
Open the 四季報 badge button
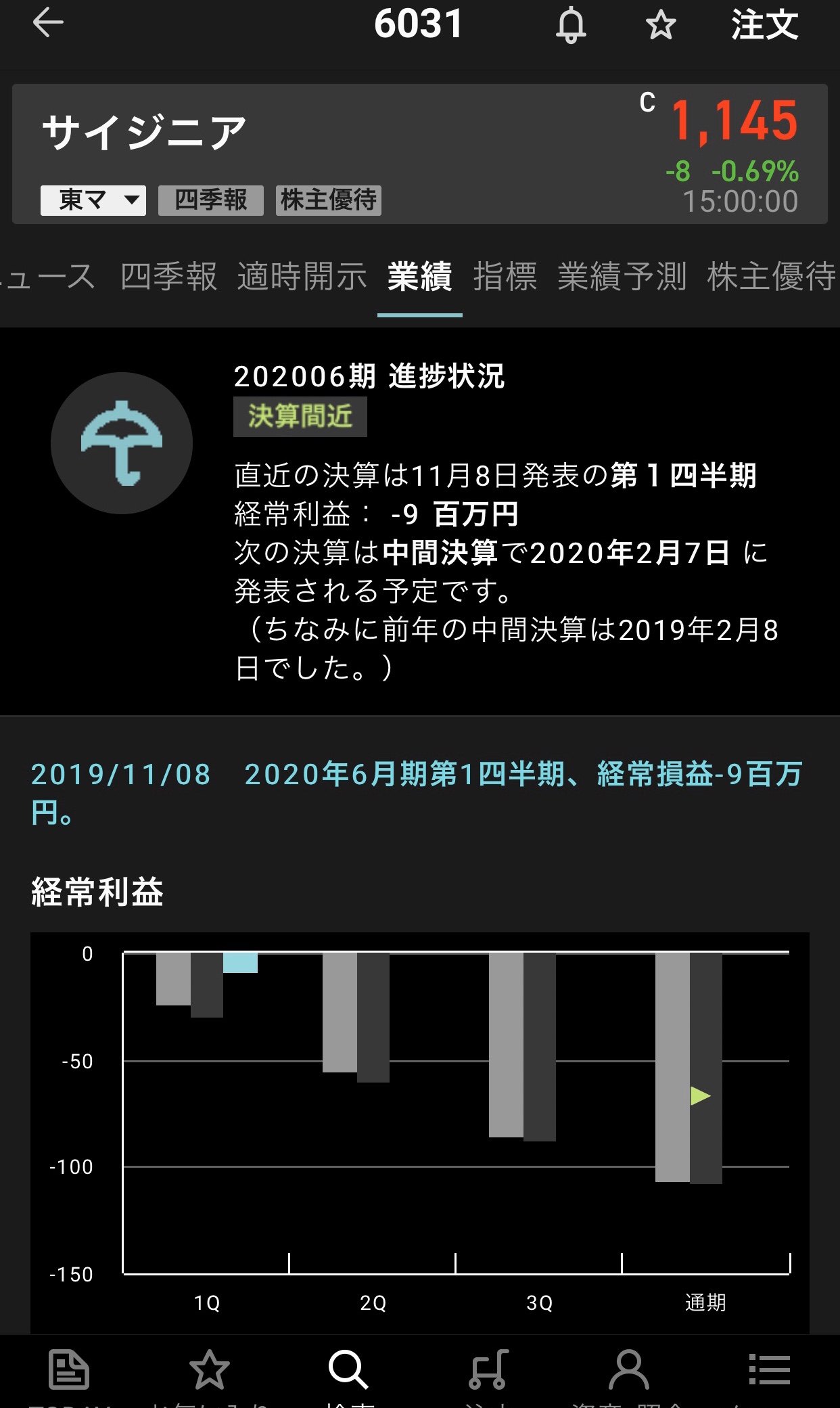click(x=210, y=200)
